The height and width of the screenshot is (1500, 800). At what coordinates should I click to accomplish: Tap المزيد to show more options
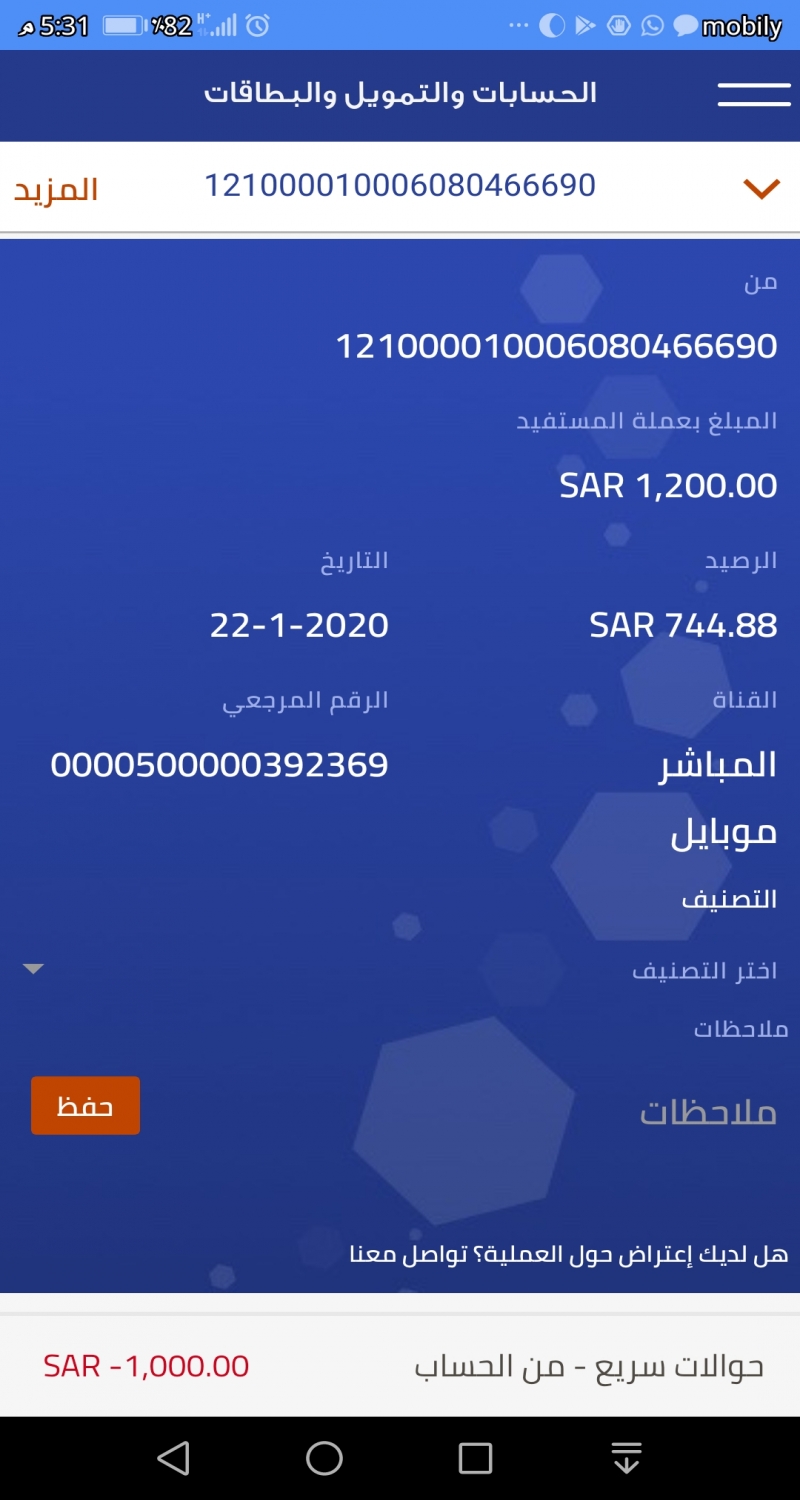tap(56, 189)
